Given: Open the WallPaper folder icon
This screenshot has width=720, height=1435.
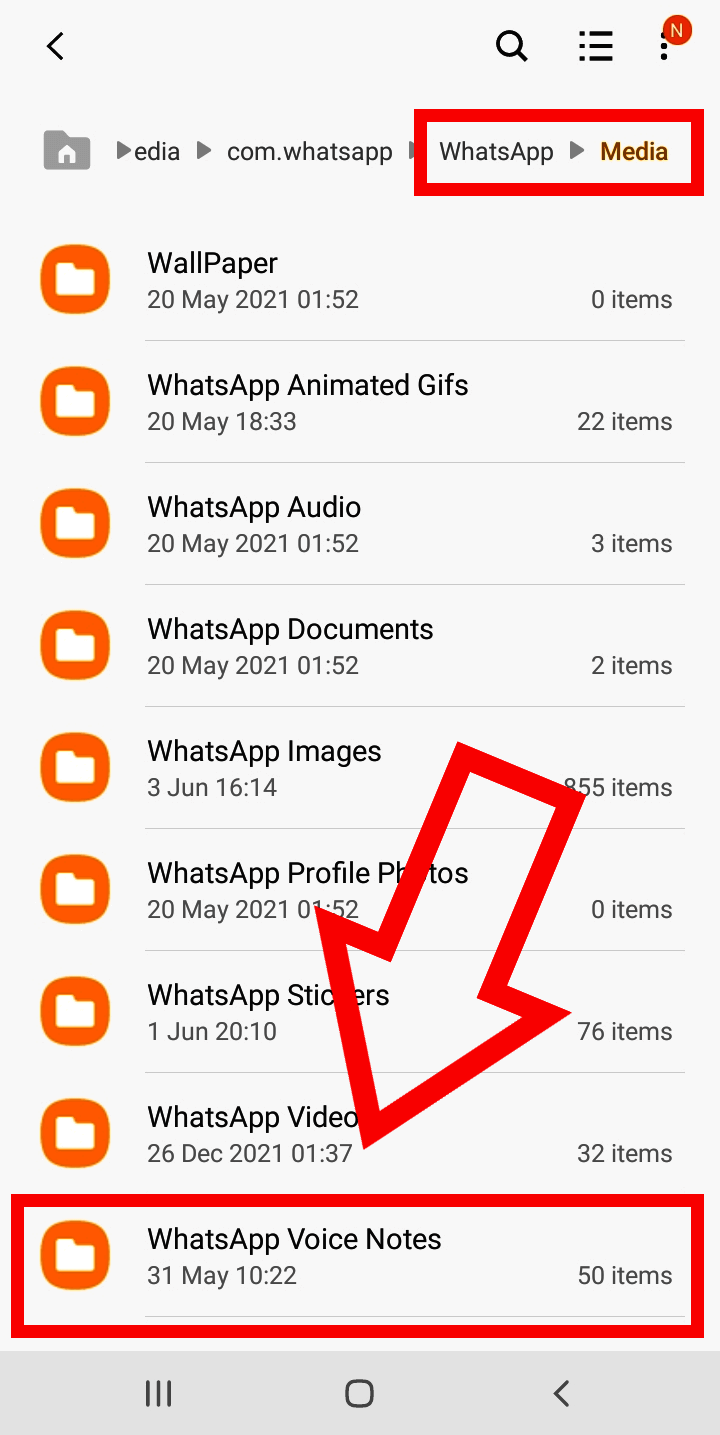Looking at the screenshot, I should pyautogui.click(x=74, y=279).
